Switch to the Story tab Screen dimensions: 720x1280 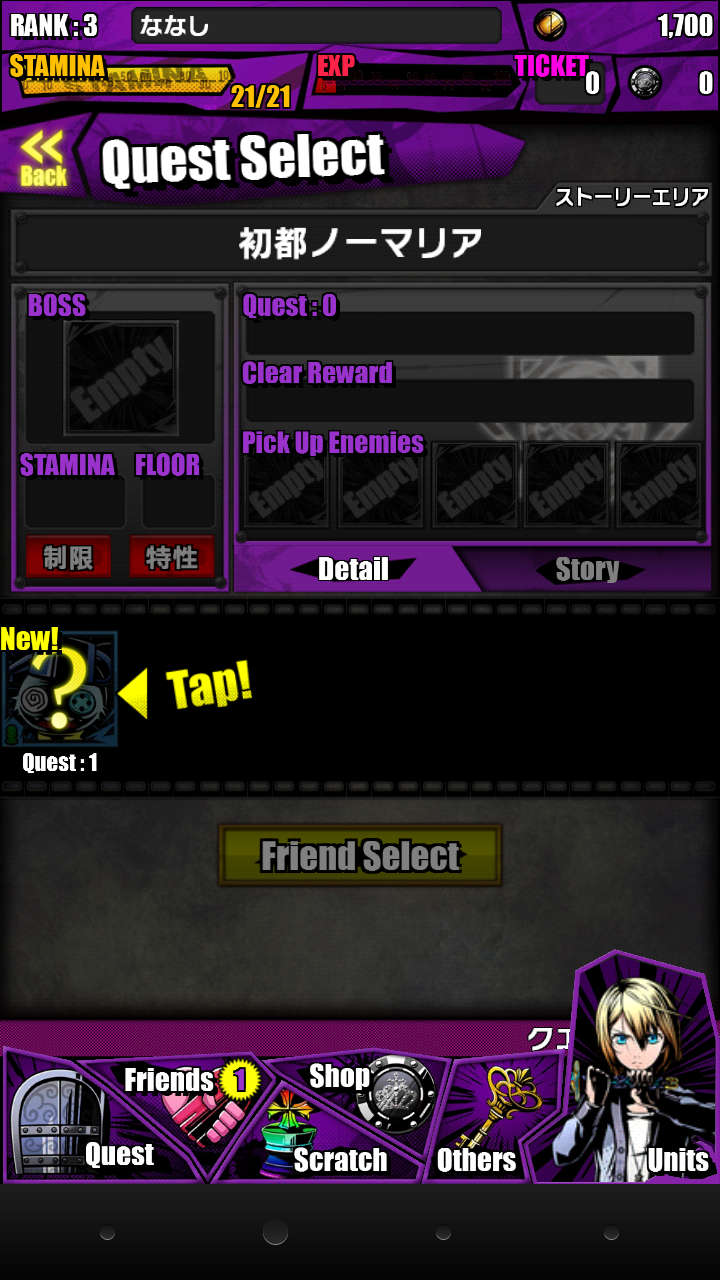click(587, 570)
